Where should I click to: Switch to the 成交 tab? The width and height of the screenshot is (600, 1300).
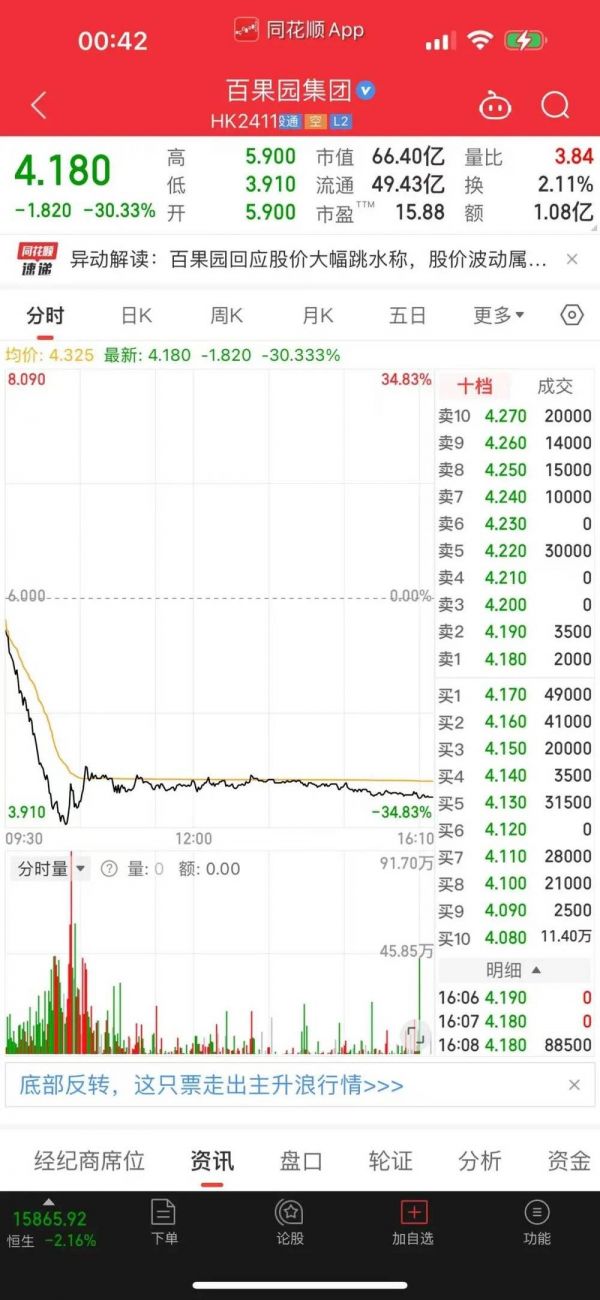click(x=555, y=386)
